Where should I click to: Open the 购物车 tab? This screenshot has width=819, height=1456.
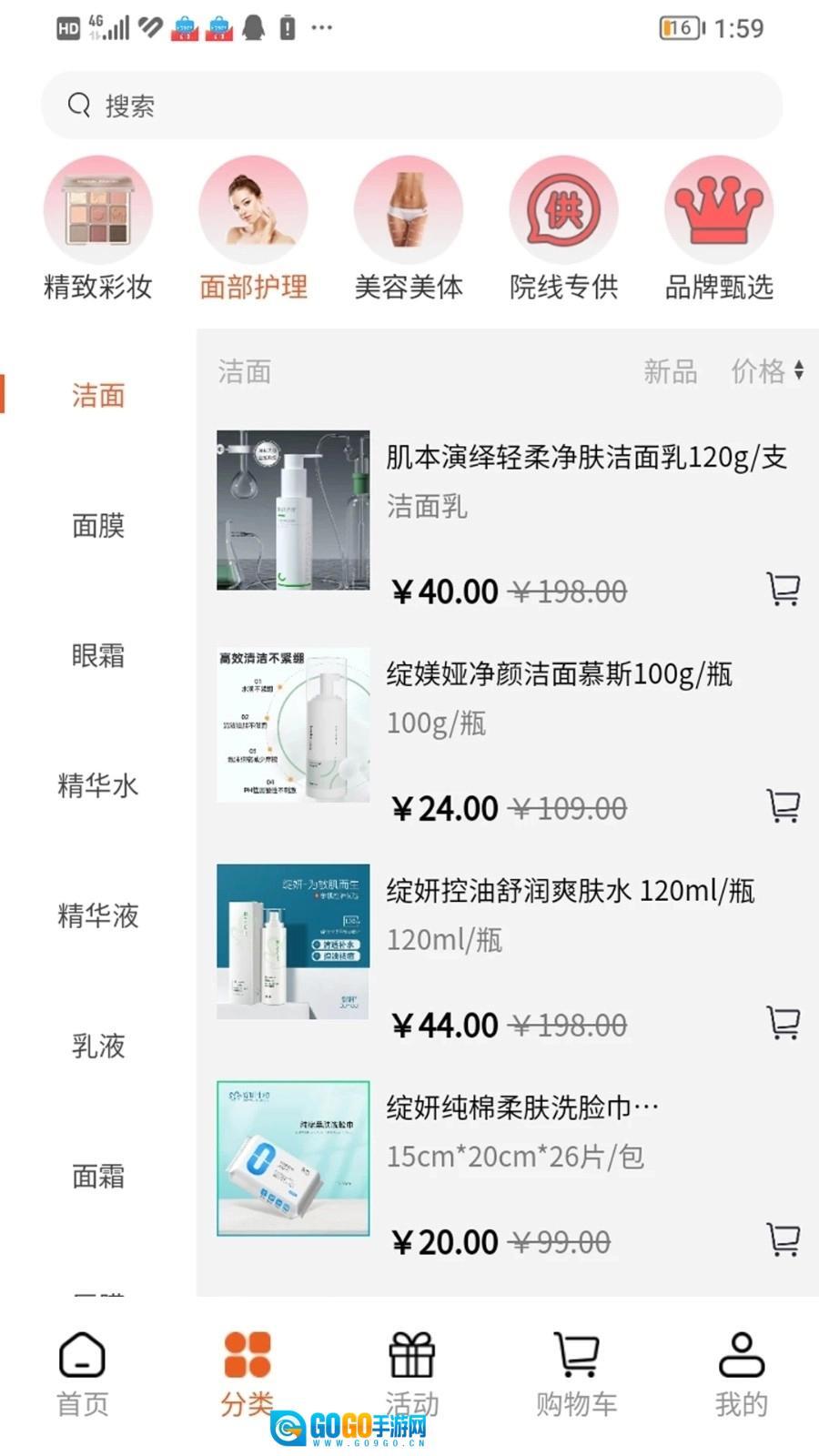click(x=576, y=1374)
